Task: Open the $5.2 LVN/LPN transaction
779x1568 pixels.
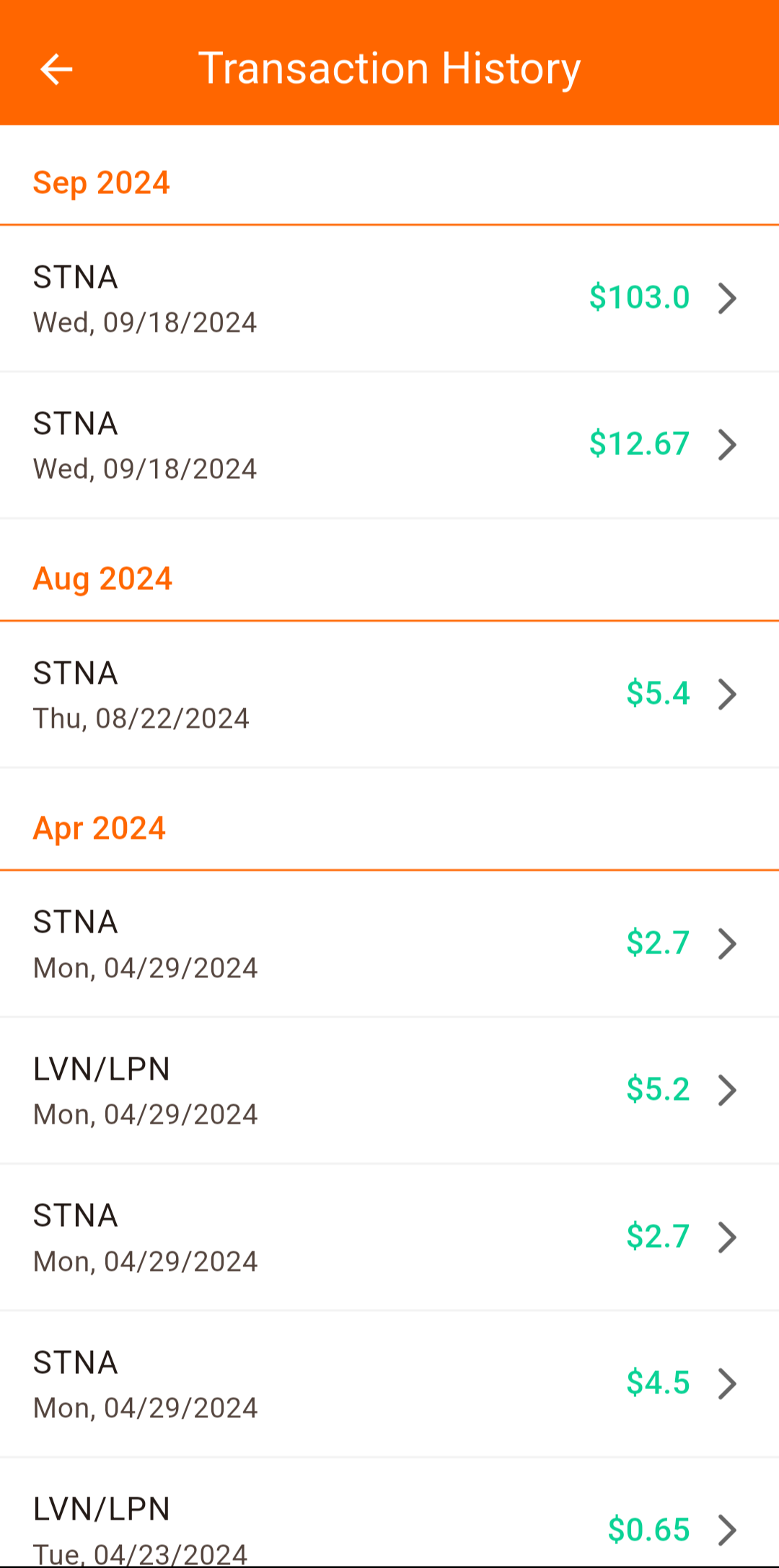Action: pyautogui.click(x=389, y=1091)
